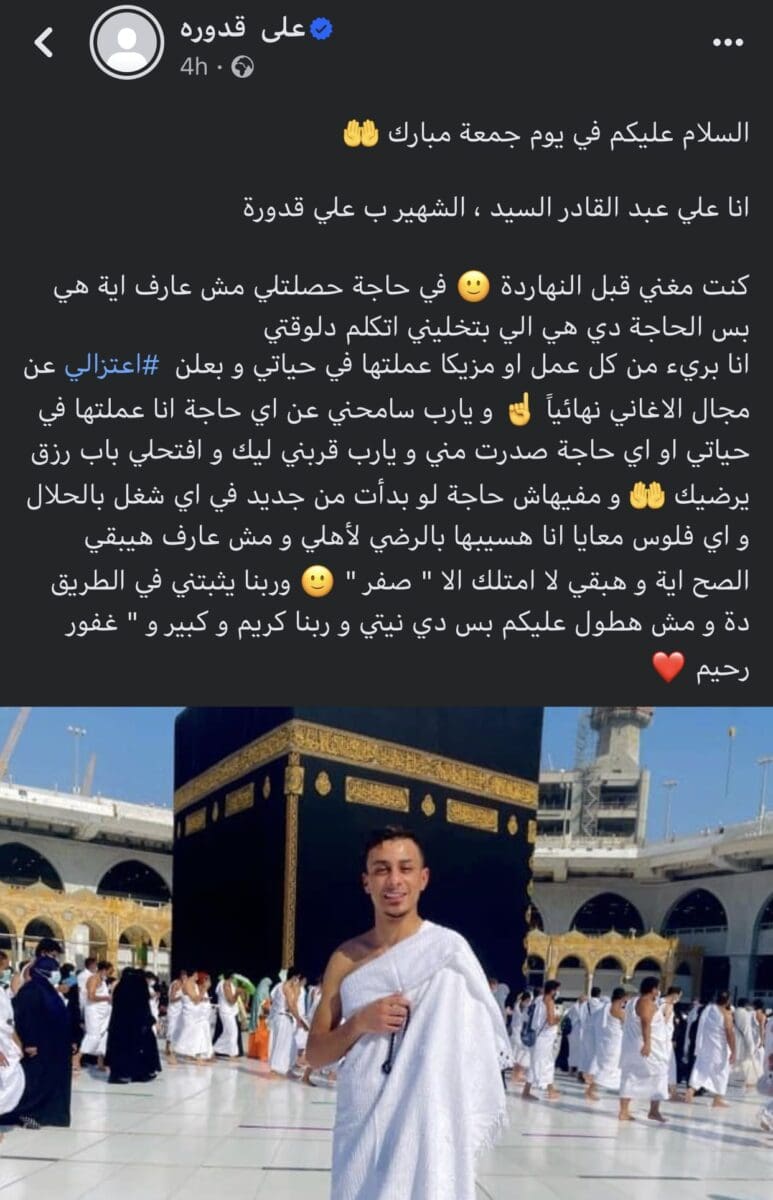The height and width of the screenshot is (1200, 773).
Task: Open the post's three-dot overflow menu
Action: point(727,42)
